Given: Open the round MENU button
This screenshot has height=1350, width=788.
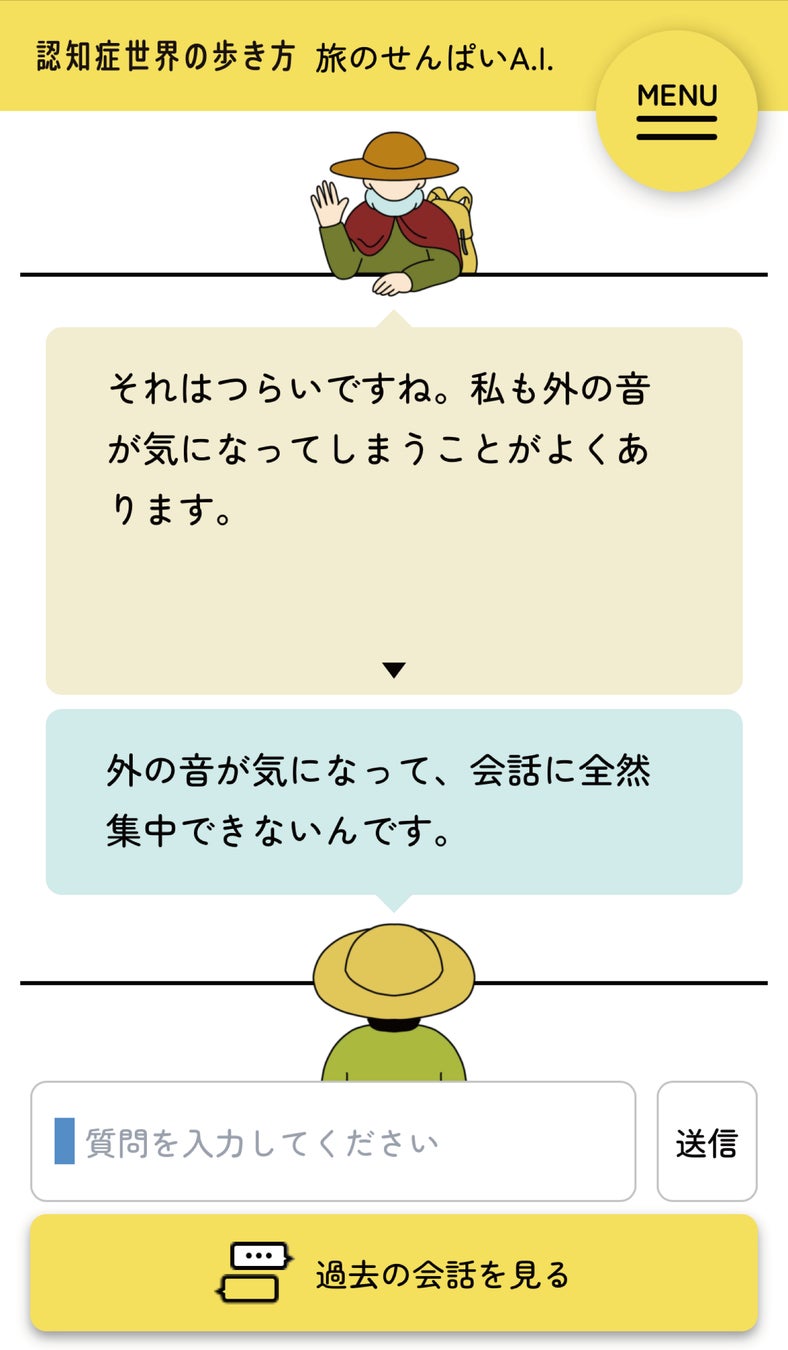Looking at the screenshot, I should click(x=676, y=111).
